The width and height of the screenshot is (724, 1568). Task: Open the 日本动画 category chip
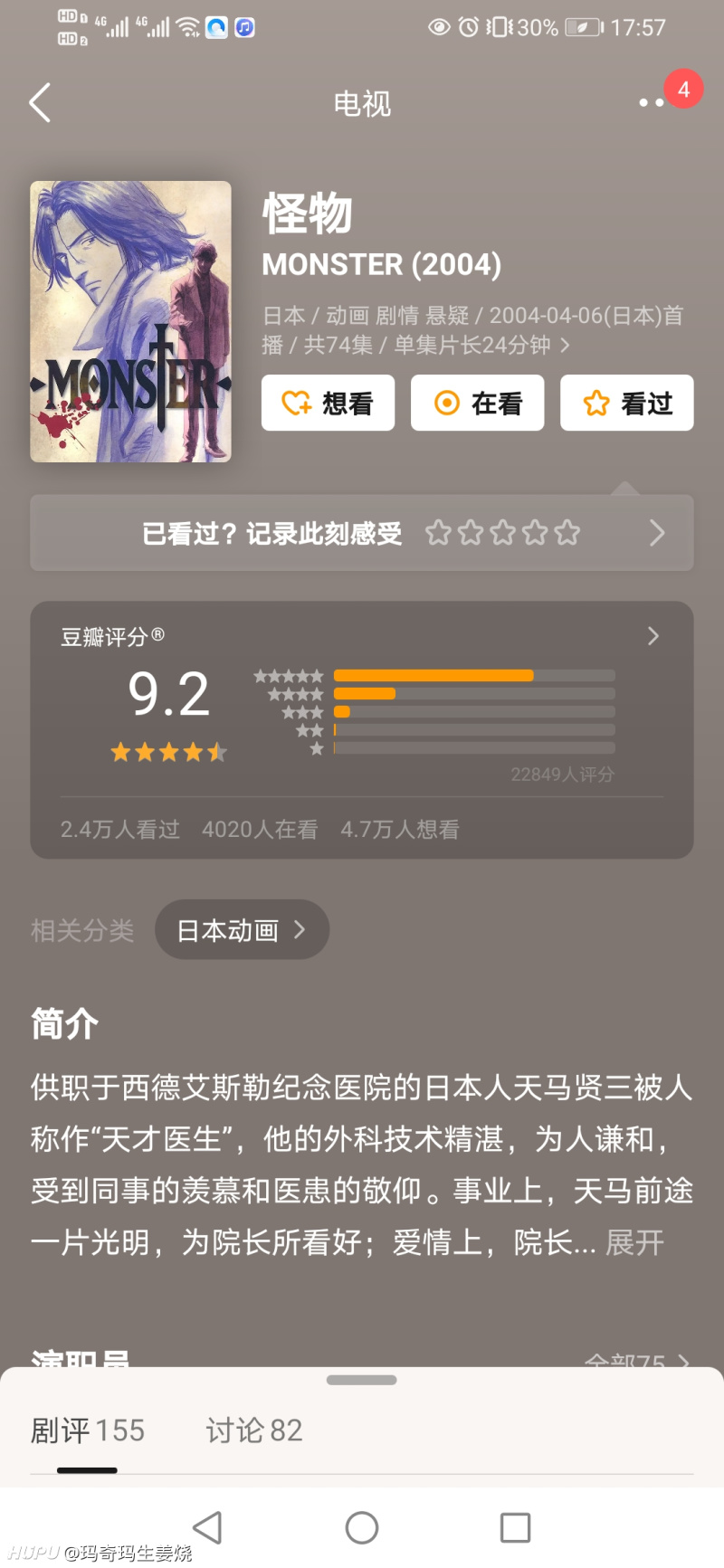(242, 929)
